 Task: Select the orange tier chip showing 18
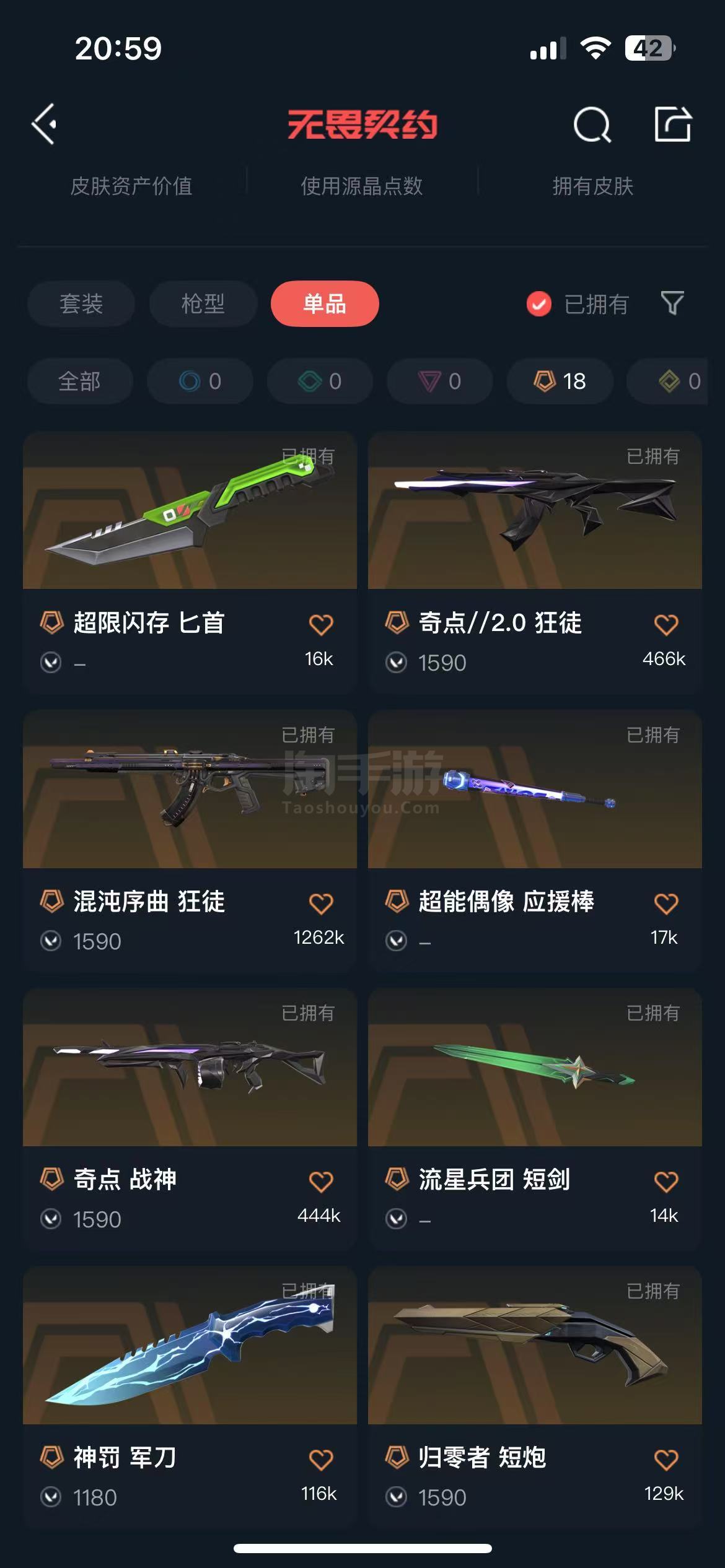coord(560,381)
